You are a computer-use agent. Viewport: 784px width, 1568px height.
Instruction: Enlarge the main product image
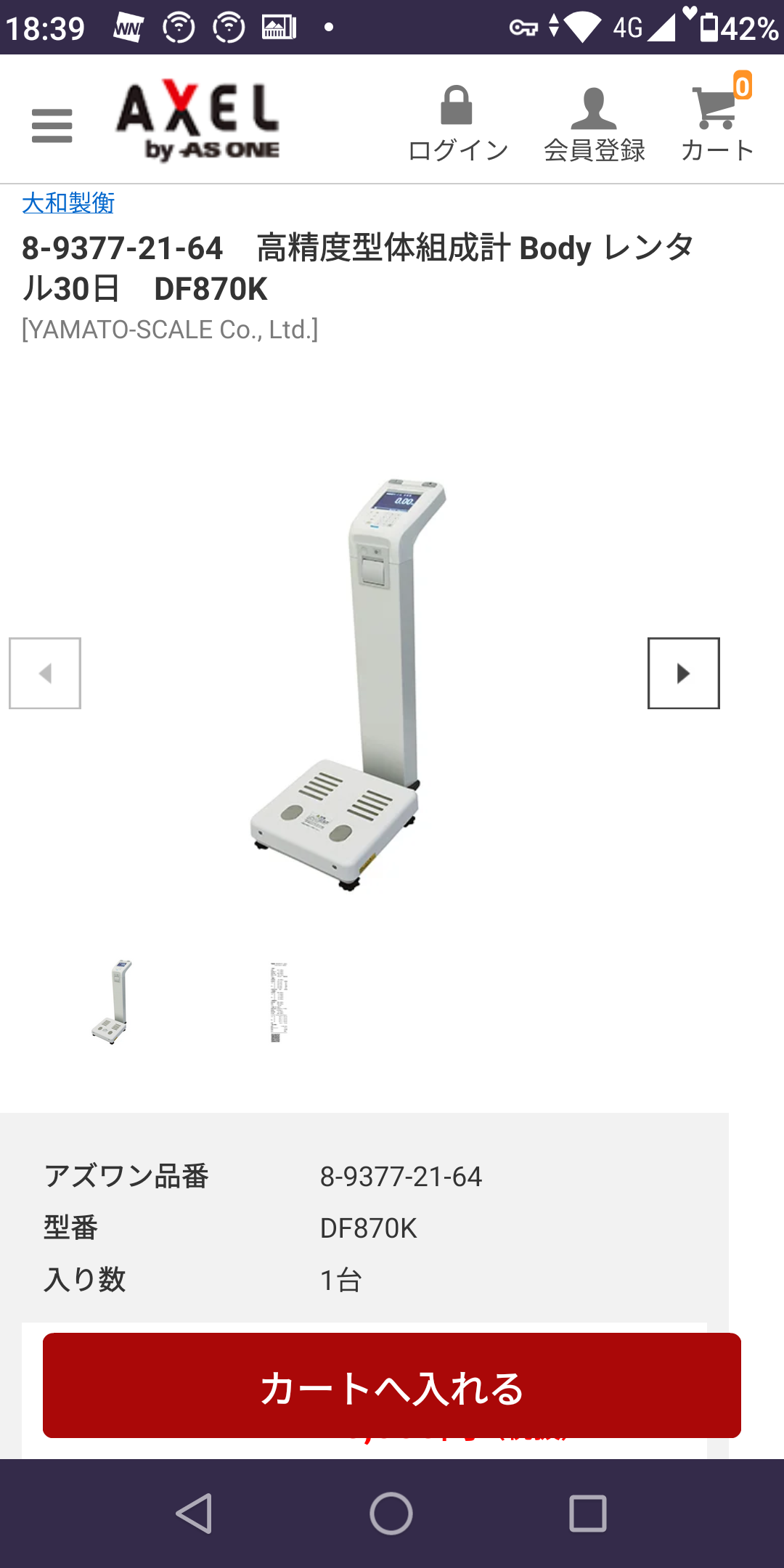click(x=348, y=682)
